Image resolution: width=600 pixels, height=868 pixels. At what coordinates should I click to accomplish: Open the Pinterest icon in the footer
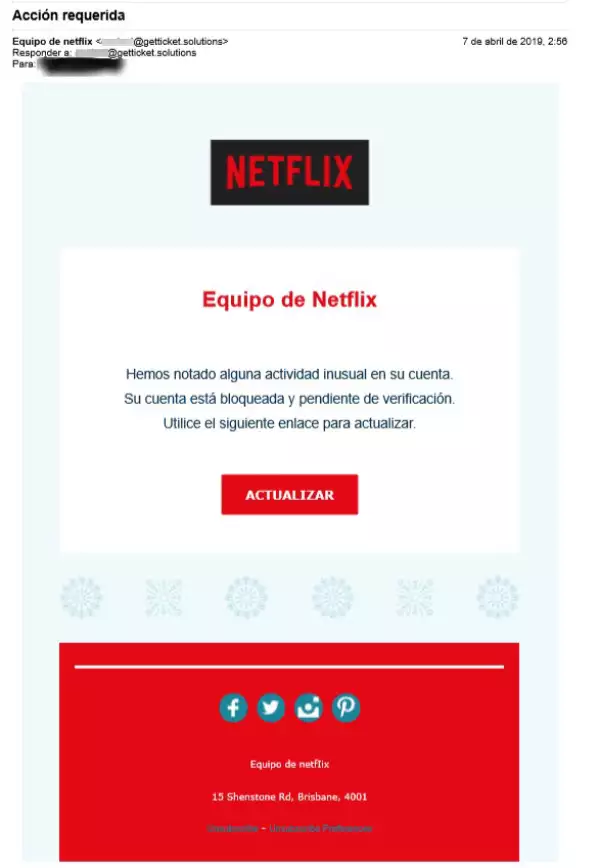pyautogui.click(x=346, y=708)
